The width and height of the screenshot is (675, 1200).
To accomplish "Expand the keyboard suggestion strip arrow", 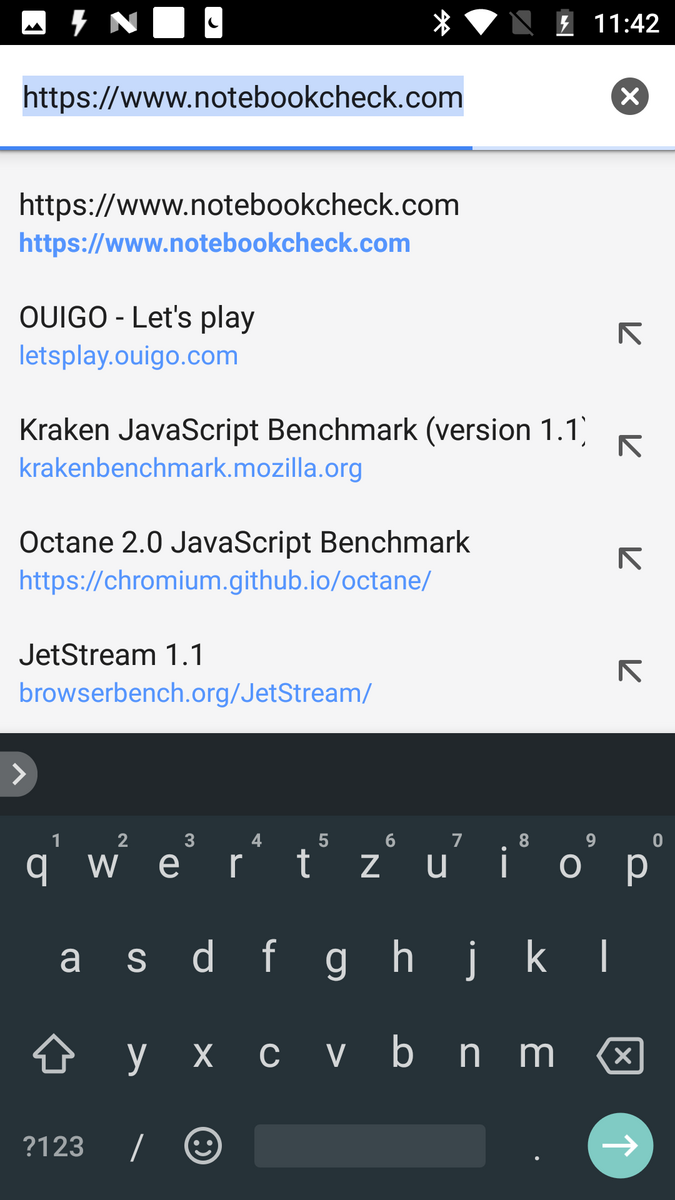I will pos(18,774).
